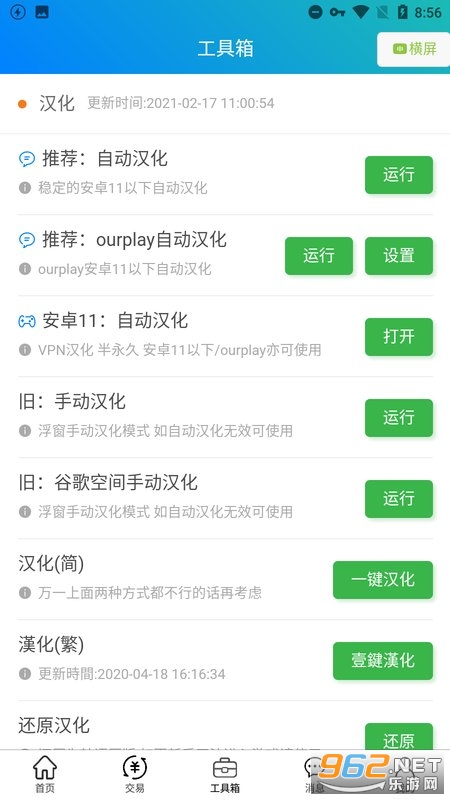Go to the 首页 tab

[45, 774]
